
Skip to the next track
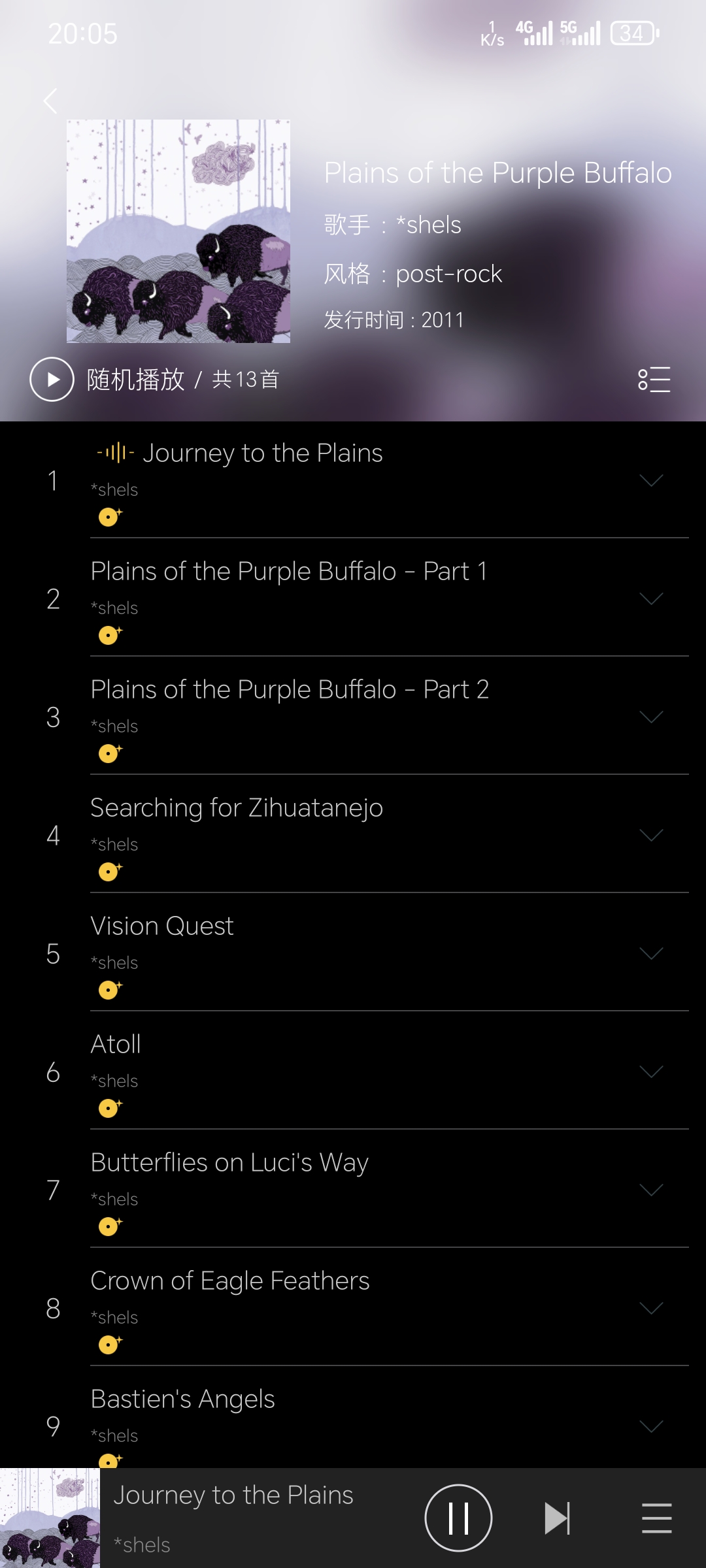click(557, 1518)
